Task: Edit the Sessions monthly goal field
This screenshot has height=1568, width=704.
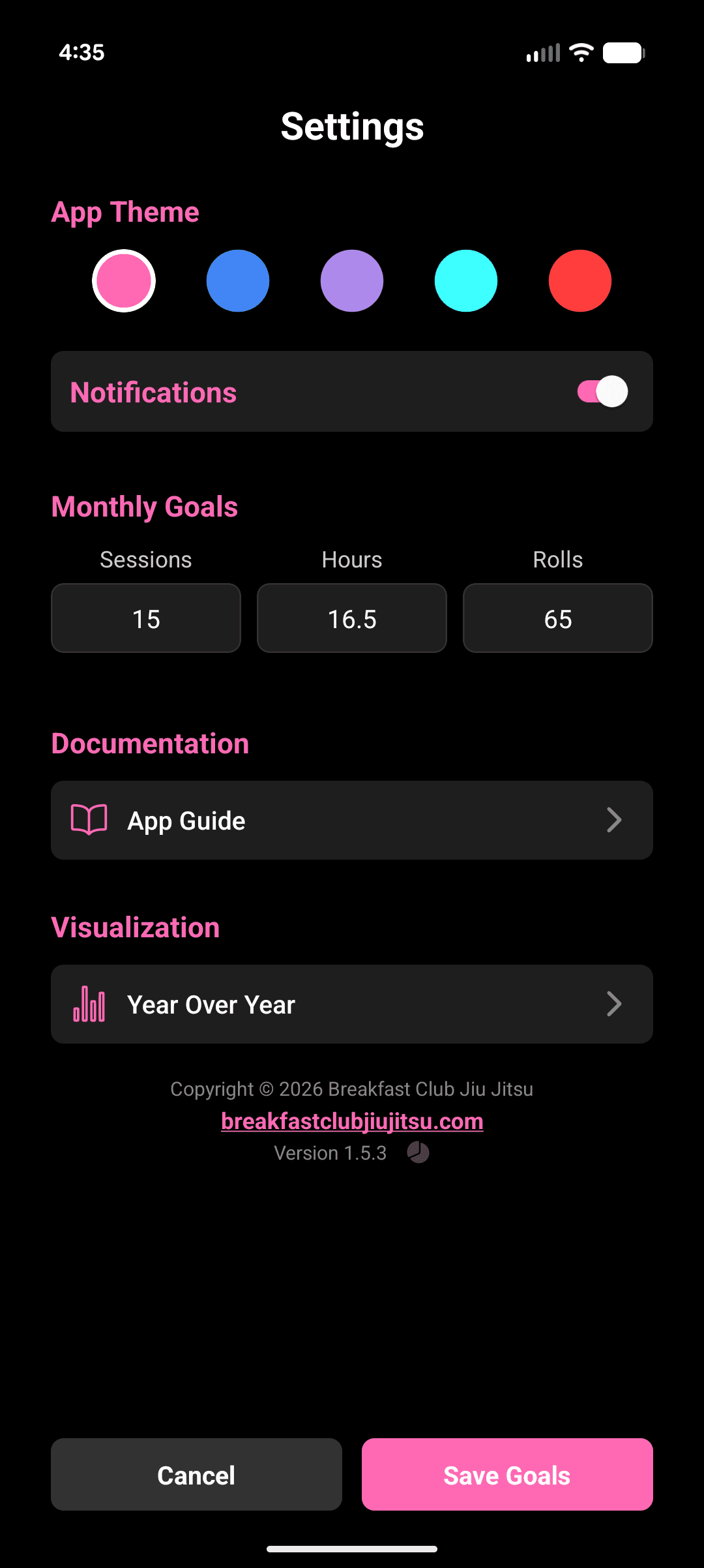Action: 146,618
